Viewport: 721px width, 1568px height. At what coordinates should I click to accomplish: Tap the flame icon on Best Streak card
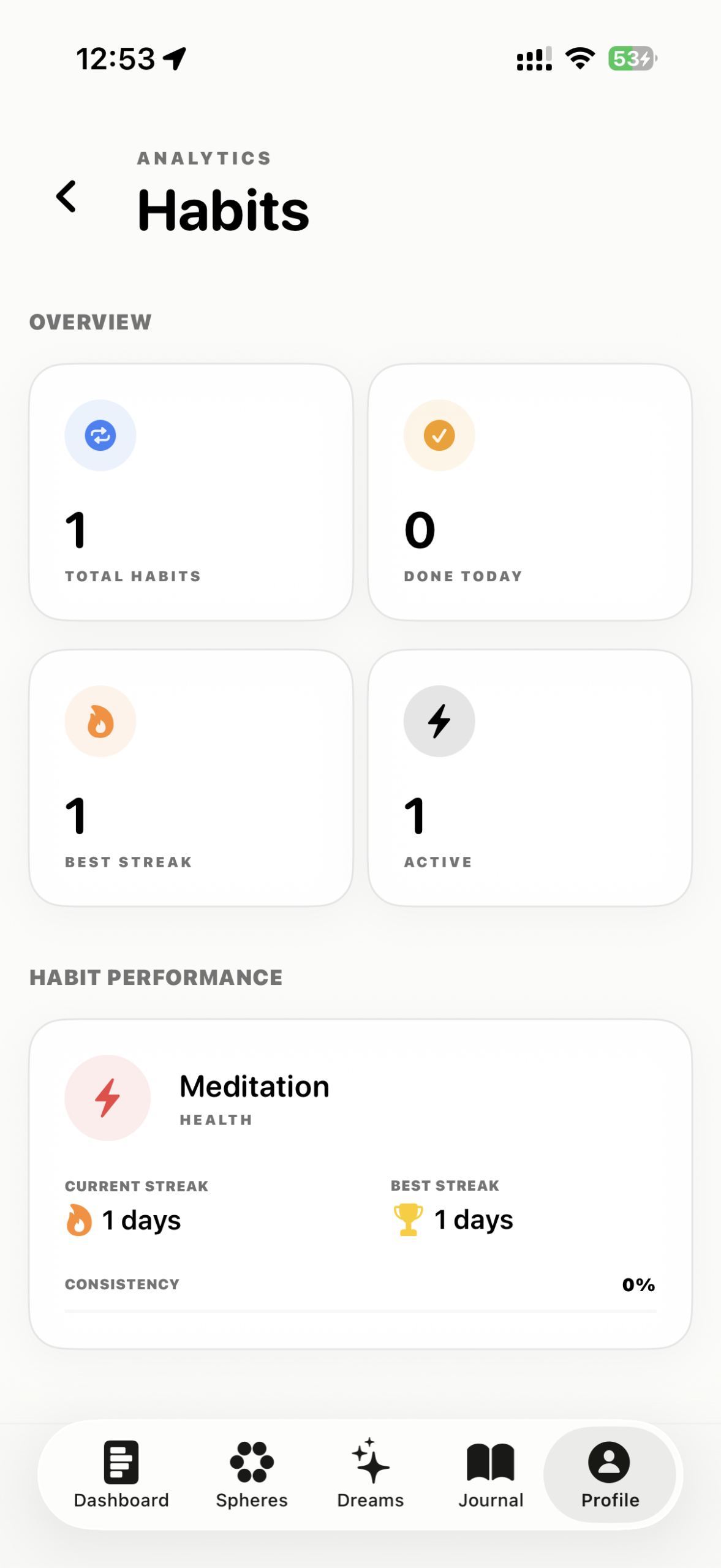(x=100, y=721)
